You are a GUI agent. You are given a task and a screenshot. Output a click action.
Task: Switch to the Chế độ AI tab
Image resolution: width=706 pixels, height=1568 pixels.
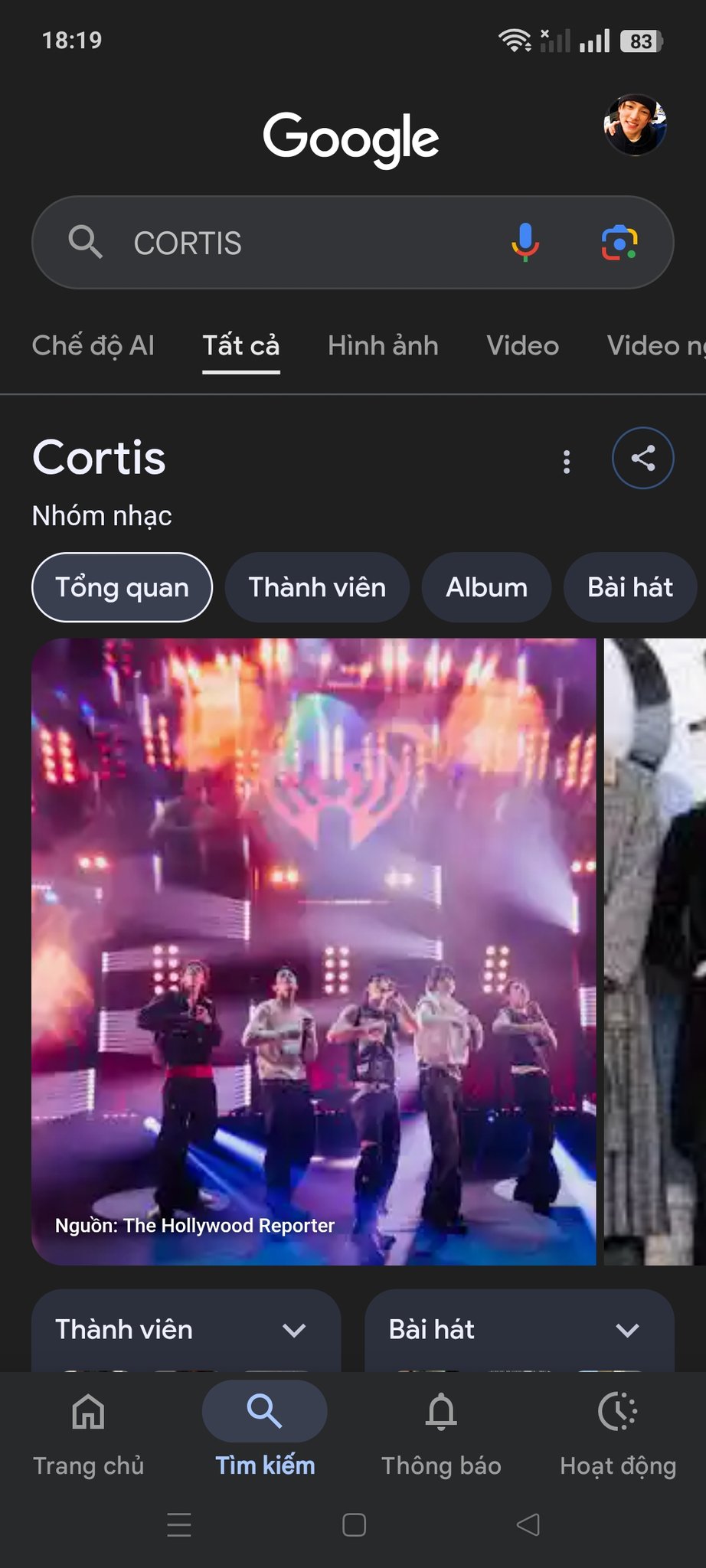tap(93, 345)
